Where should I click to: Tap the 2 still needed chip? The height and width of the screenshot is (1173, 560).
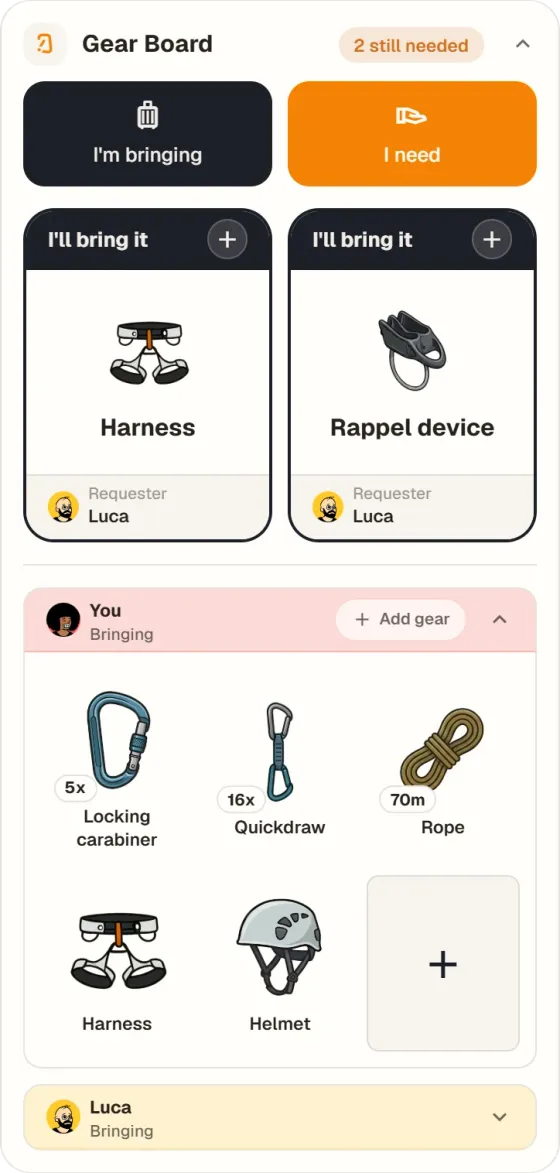pyautogui.click(x=411, y=46)
